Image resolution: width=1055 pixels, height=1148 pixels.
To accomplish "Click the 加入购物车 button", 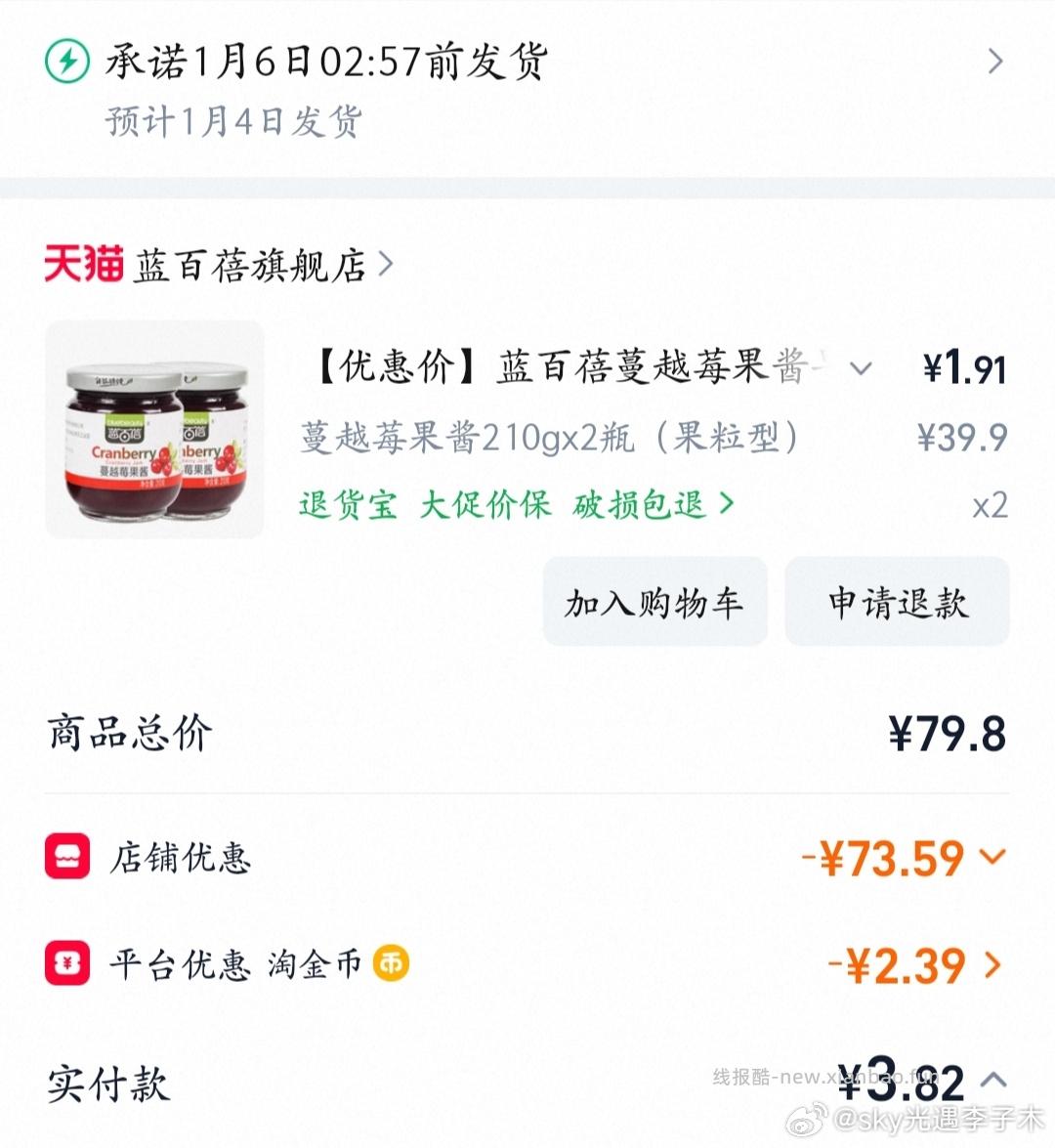I will [x=653, y=603].
